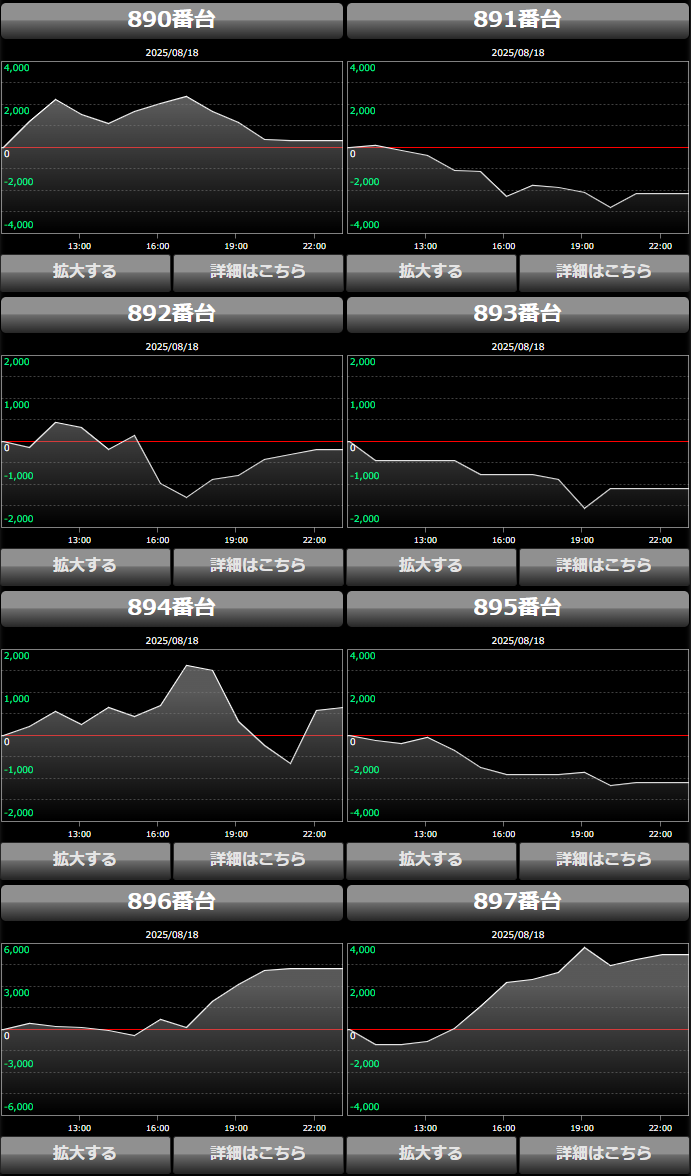Tap 拡大する below the 892番台 graph
Viewport: 691px width, 1176px height.
pos(86,567)
